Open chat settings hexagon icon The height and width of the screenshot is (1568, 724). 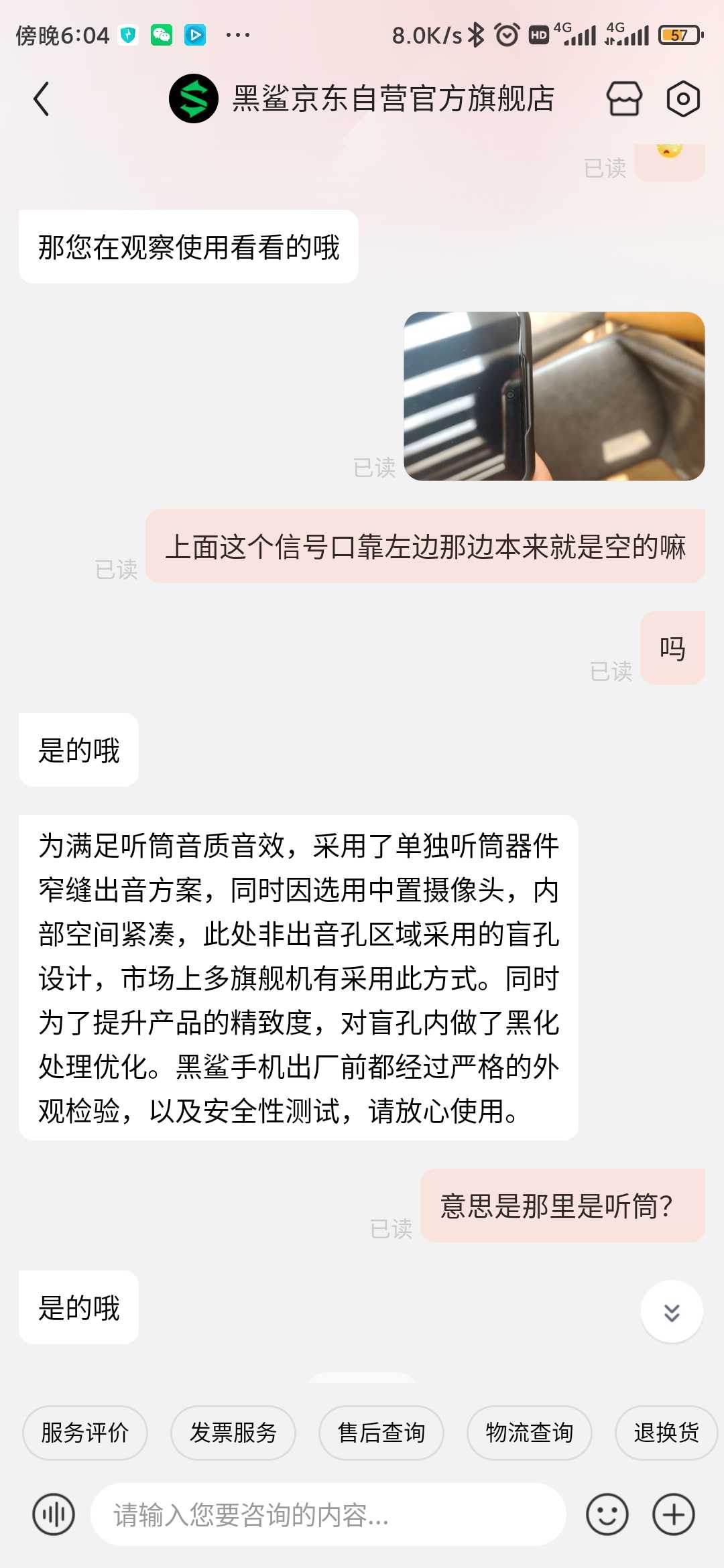tap(683, 99)
